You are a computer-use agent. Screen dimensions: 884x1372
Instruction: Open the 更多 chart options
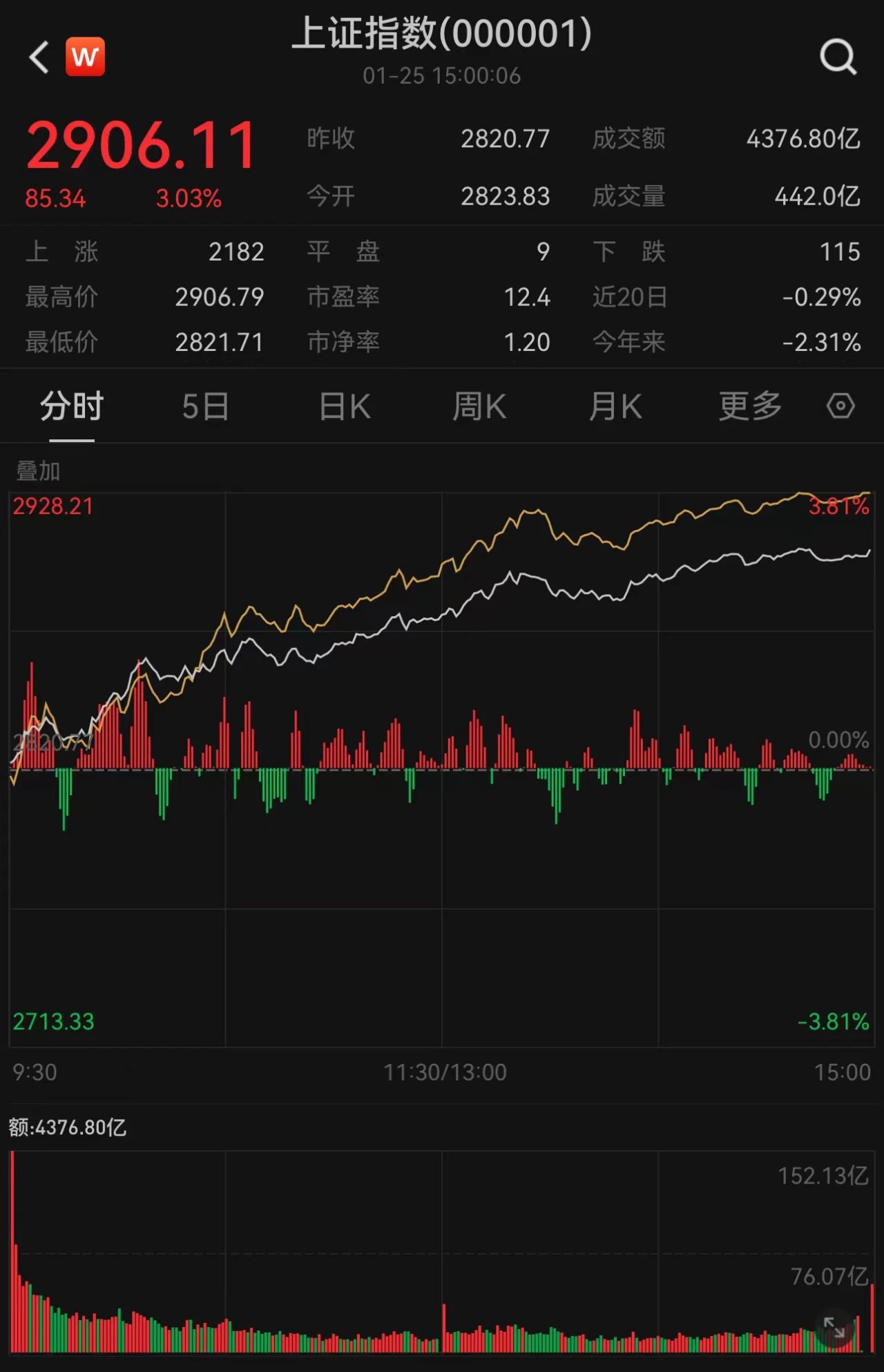coord(750,406)
